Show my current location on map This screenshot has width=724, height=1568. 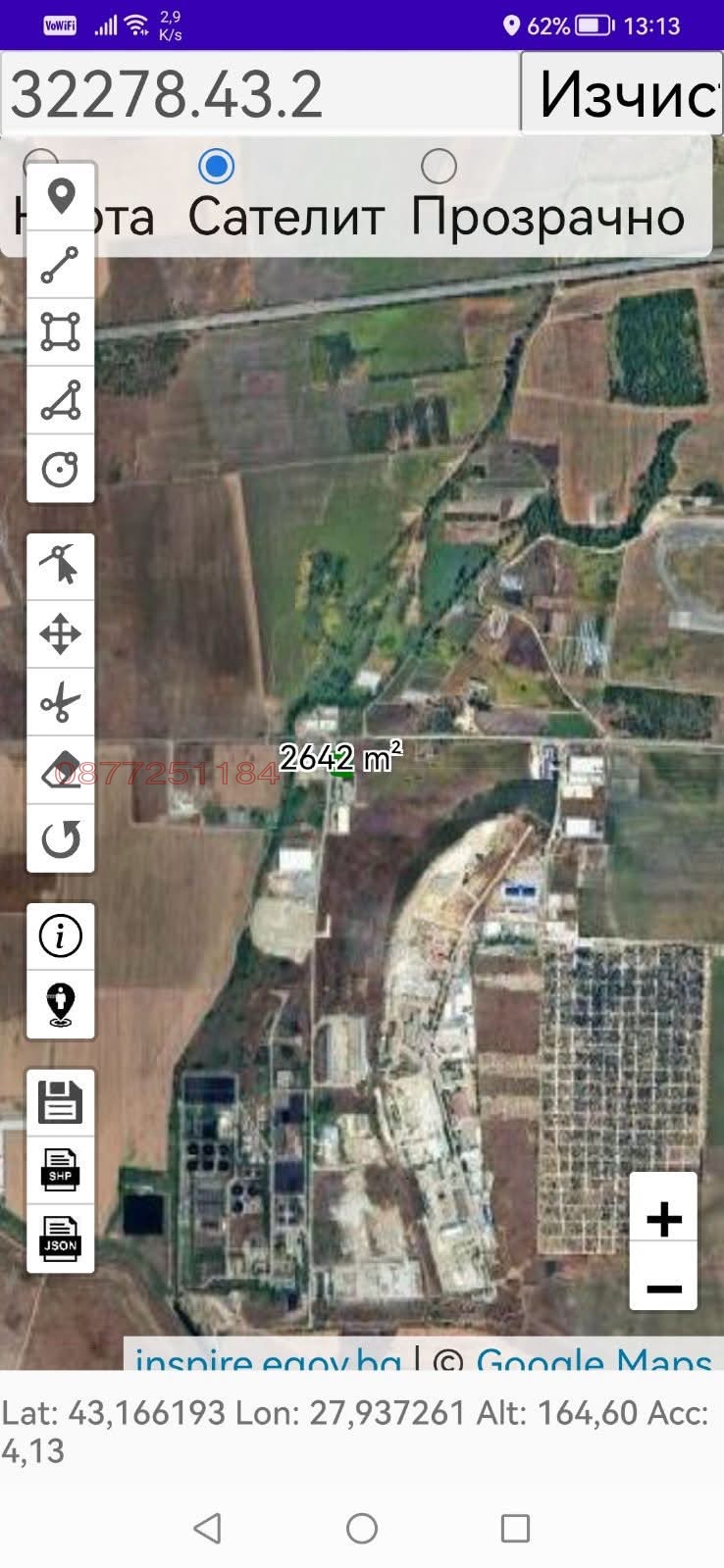click(x=61, y=1005)
